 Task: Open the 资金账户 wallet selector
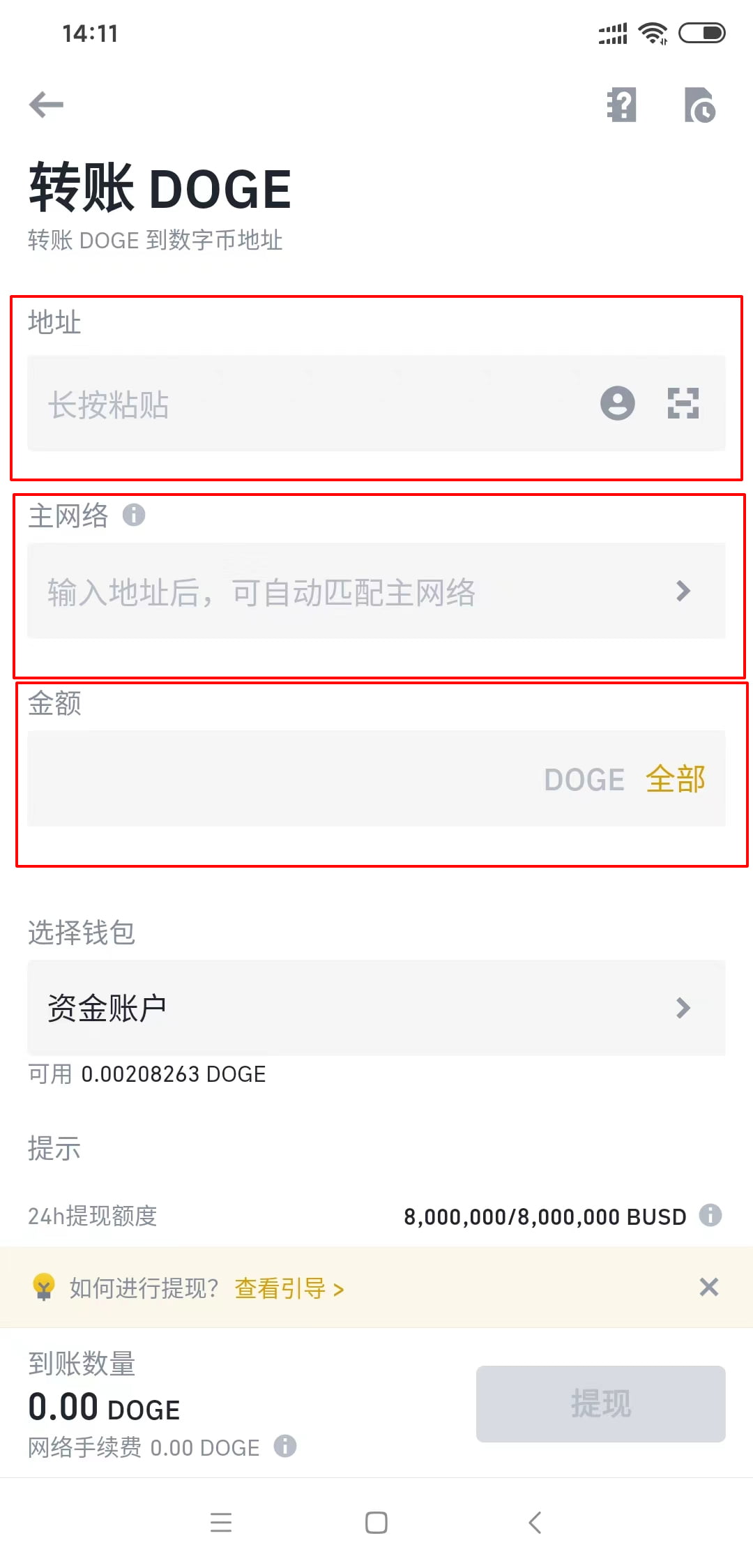pos(376,1008)
